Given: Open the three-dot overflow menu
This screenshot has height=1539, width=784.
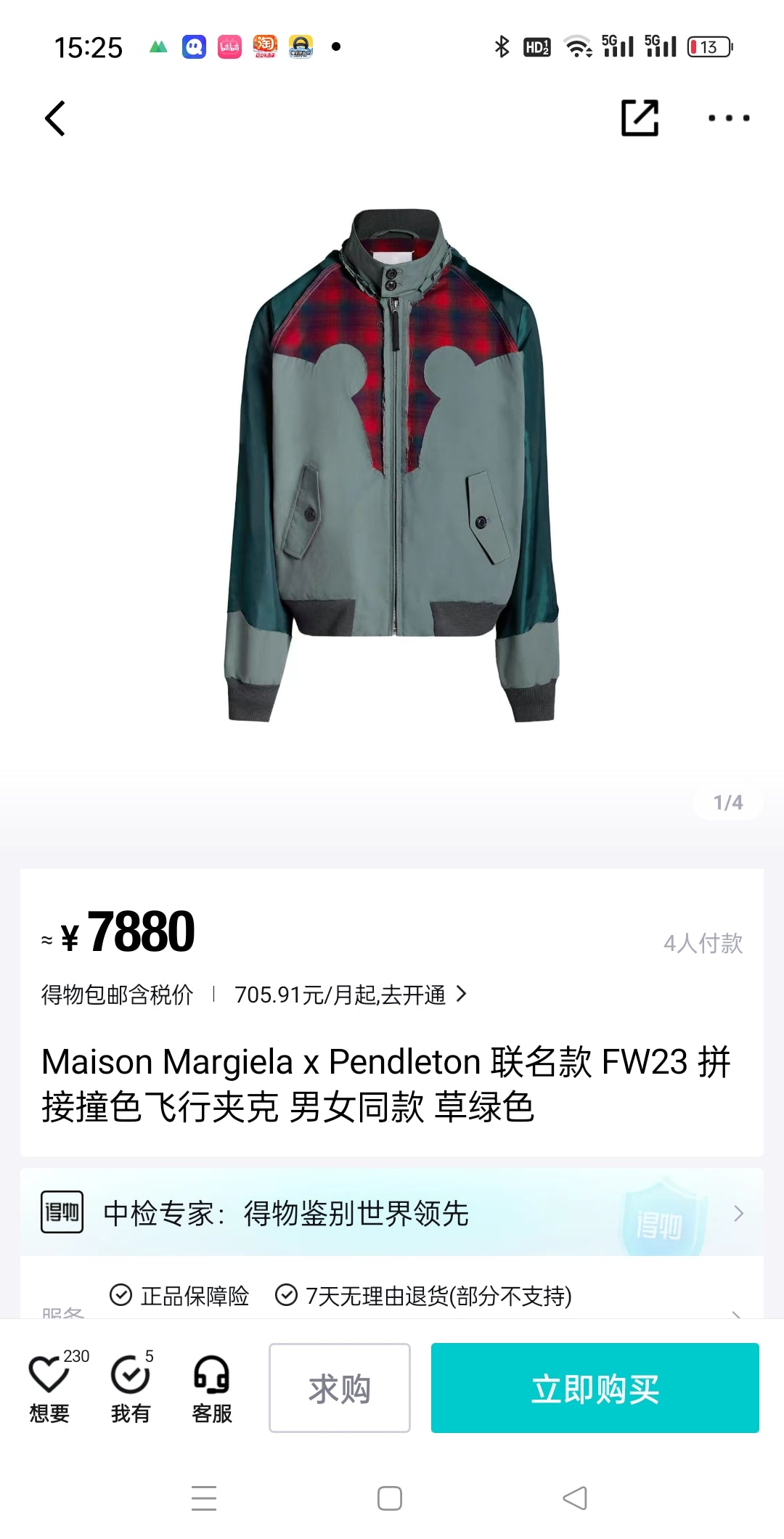Looking at the screenshot, I should coord(729,118).
